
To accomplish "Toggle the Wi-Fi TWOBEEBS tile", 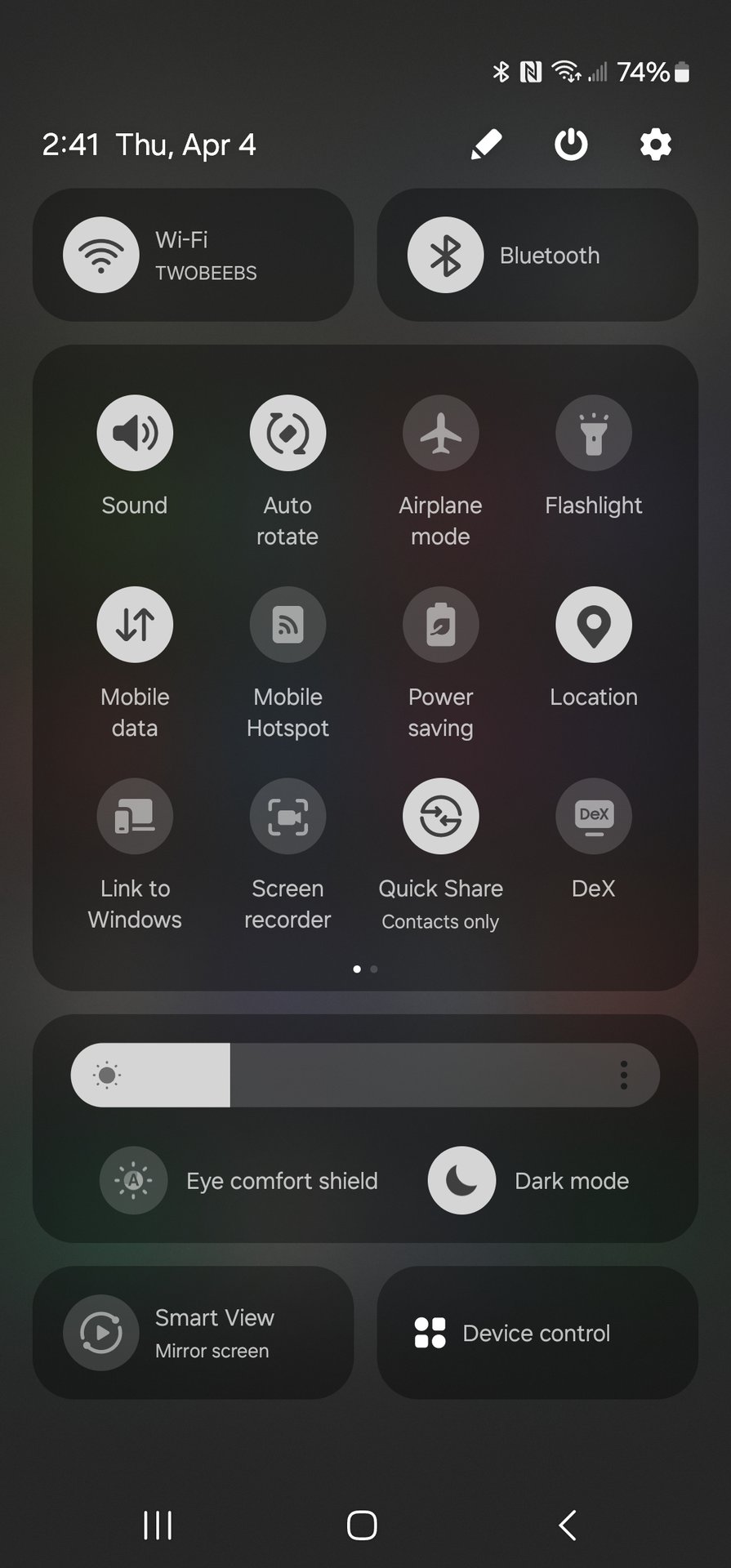I will (101, 255).
